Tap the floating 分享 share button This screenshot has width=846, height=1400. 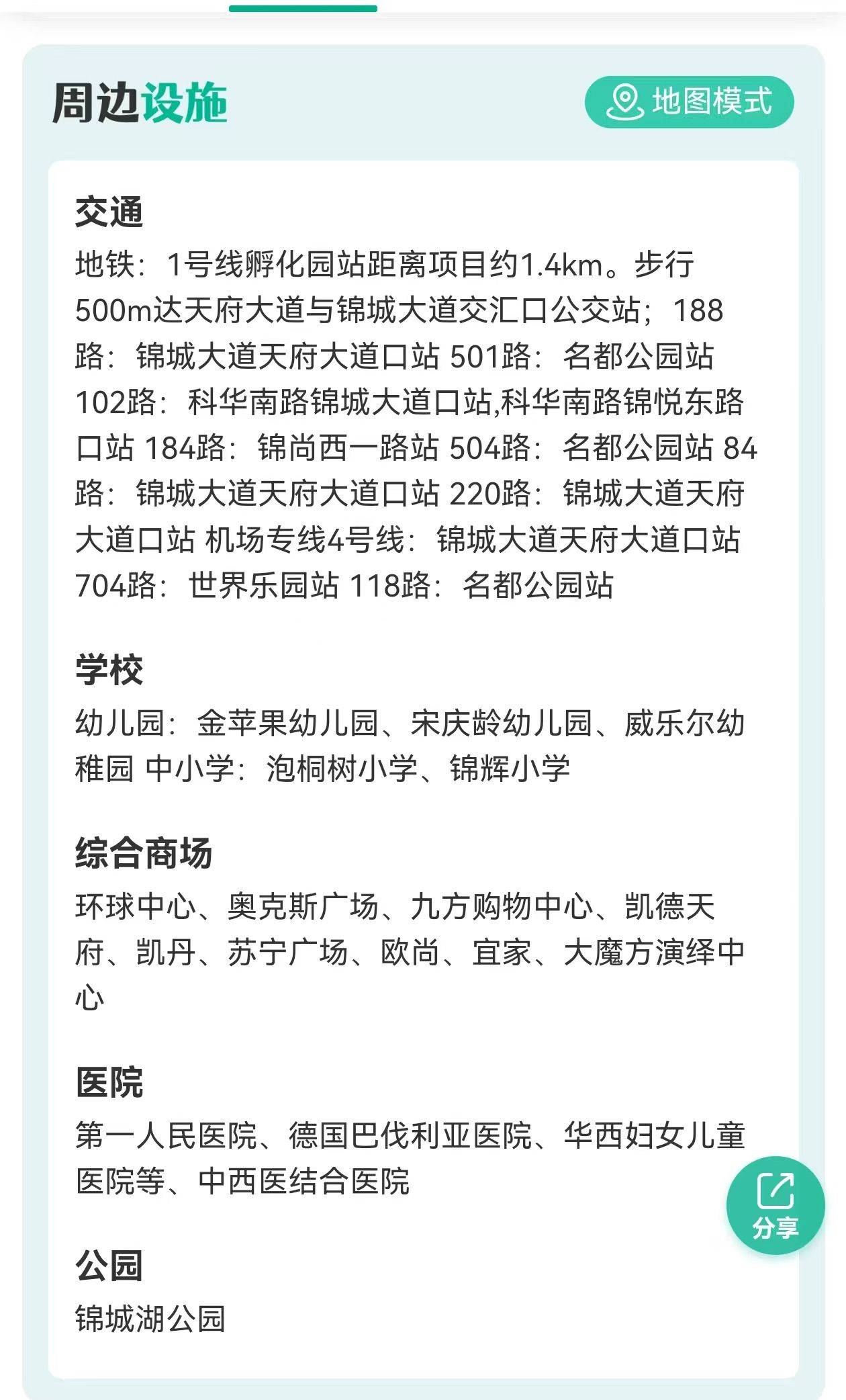tap(775, 1205)
